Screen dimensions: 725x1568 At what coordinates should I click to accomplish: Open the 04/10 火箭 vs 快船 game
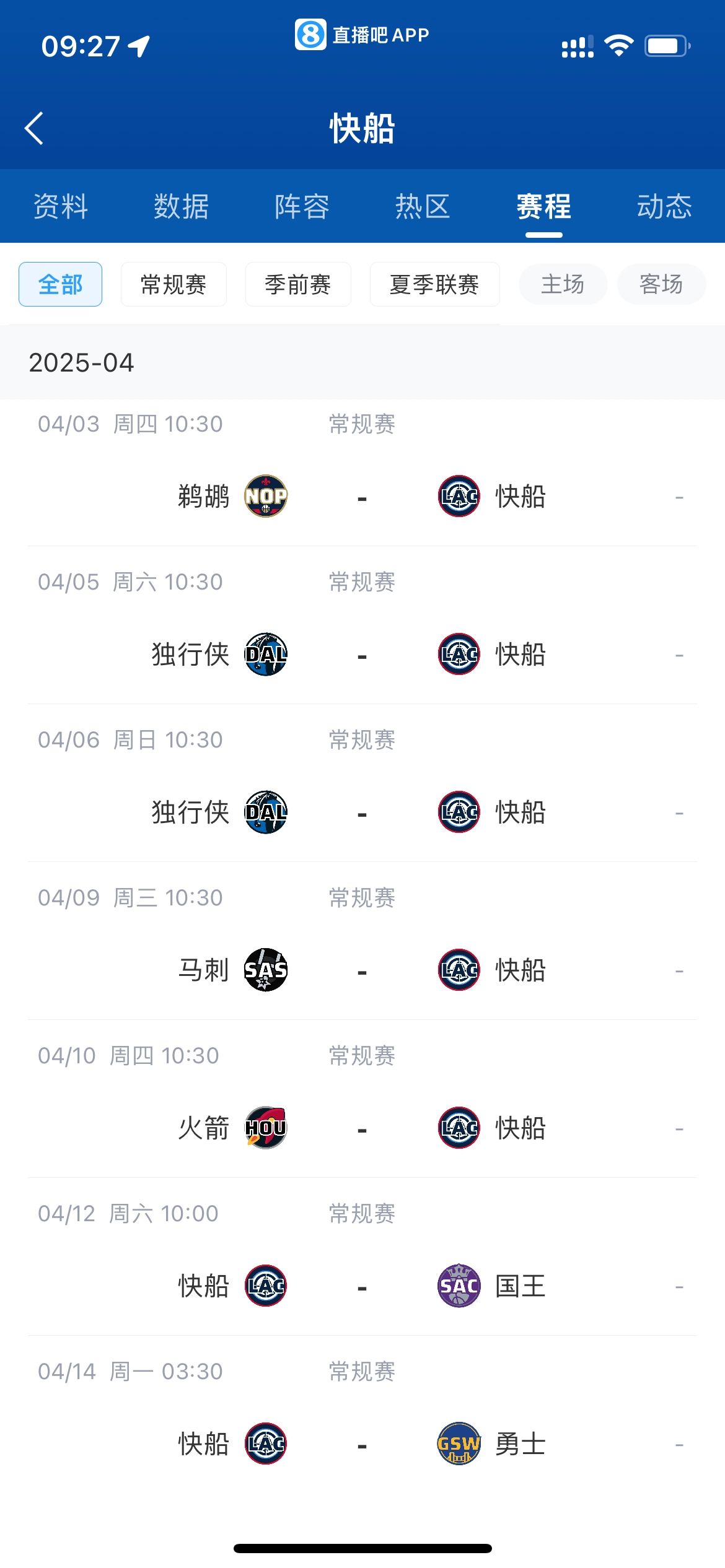tap(362, 1128)
